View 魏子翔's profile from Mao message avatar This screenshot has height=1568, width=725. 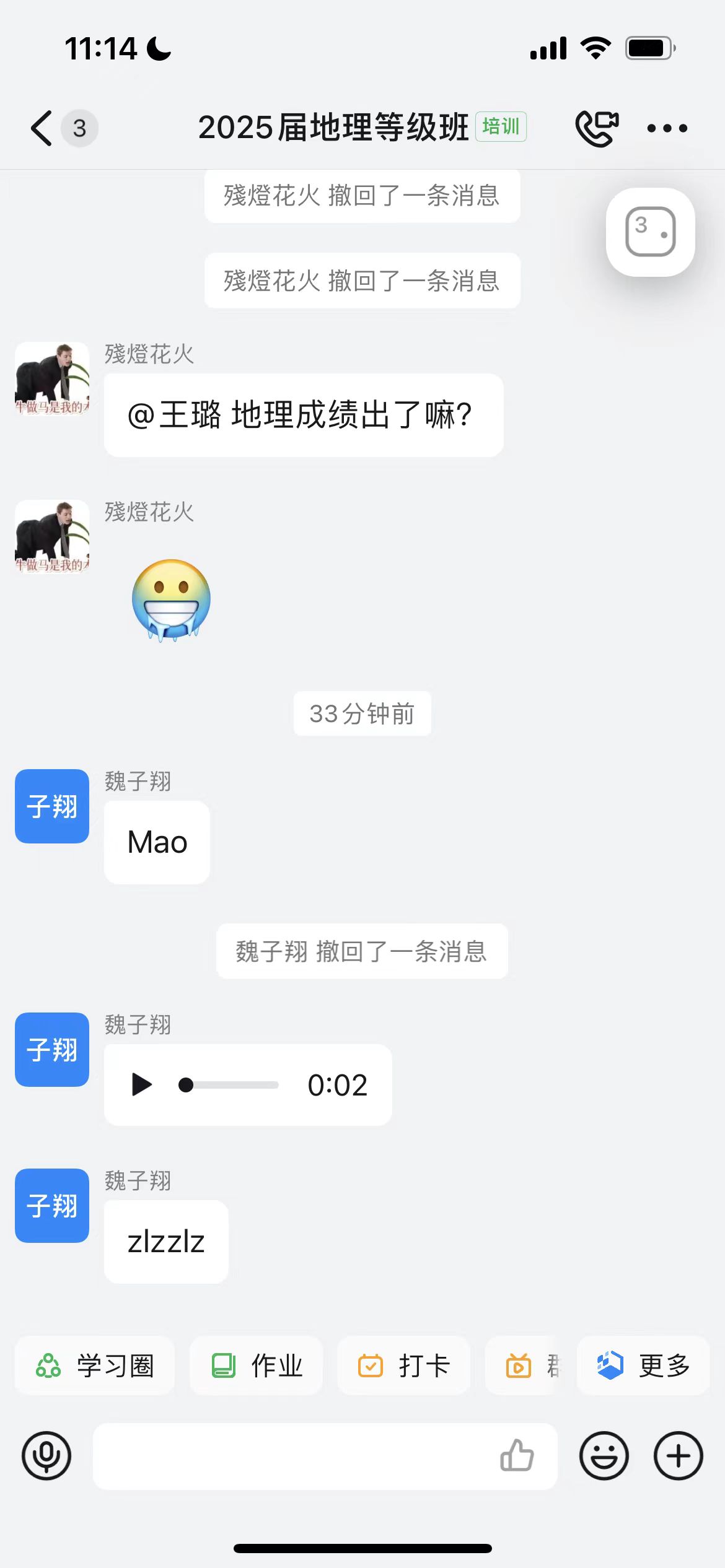52,806
